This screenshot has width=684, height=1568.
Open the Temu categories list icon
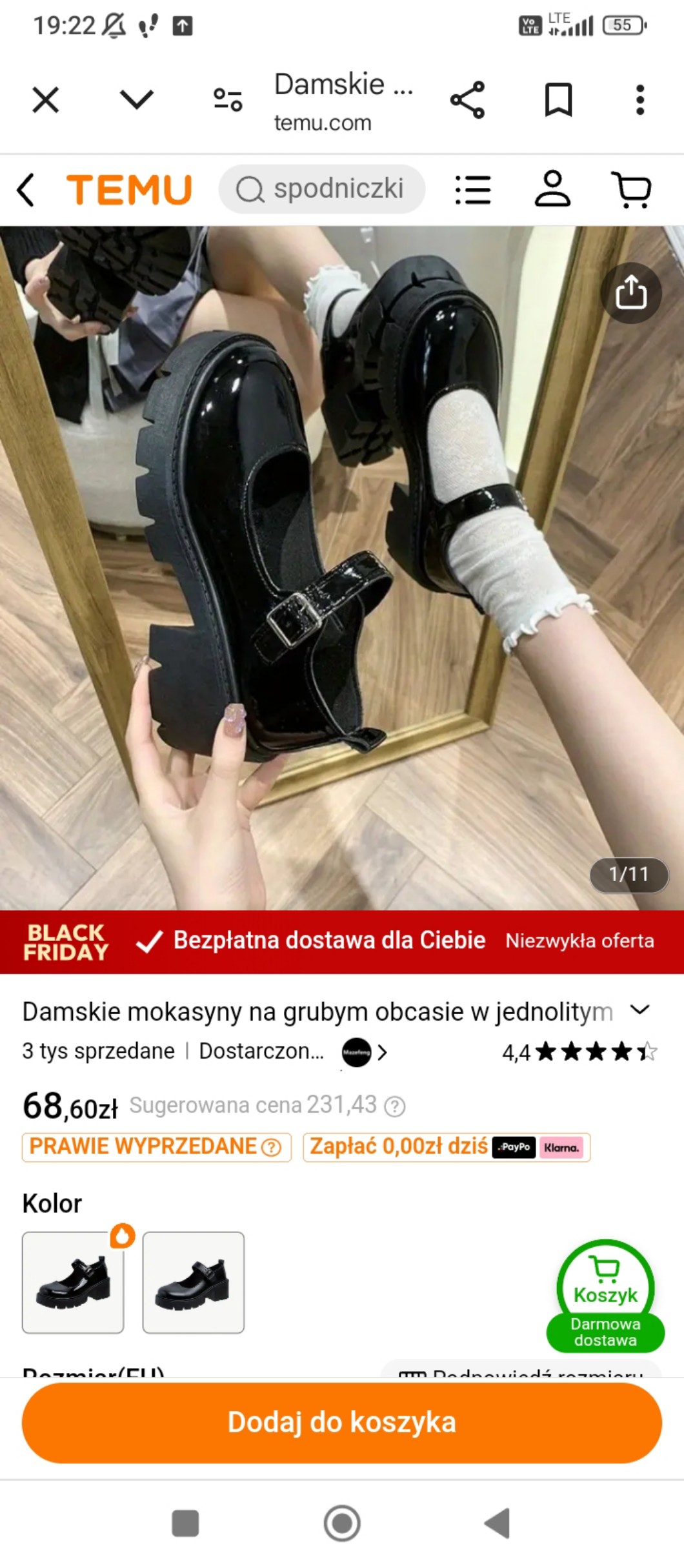[473, 190]
